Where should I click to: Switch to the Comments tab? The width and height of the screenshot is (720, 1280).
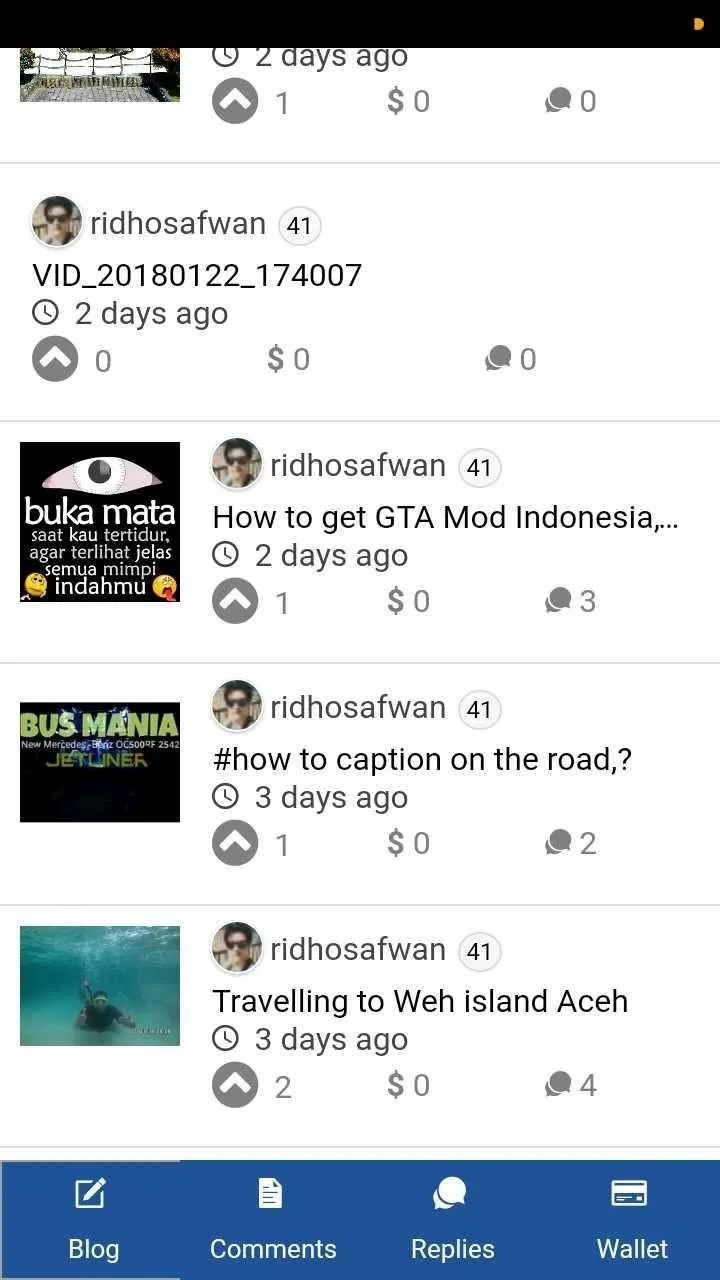click(272, 1220)
